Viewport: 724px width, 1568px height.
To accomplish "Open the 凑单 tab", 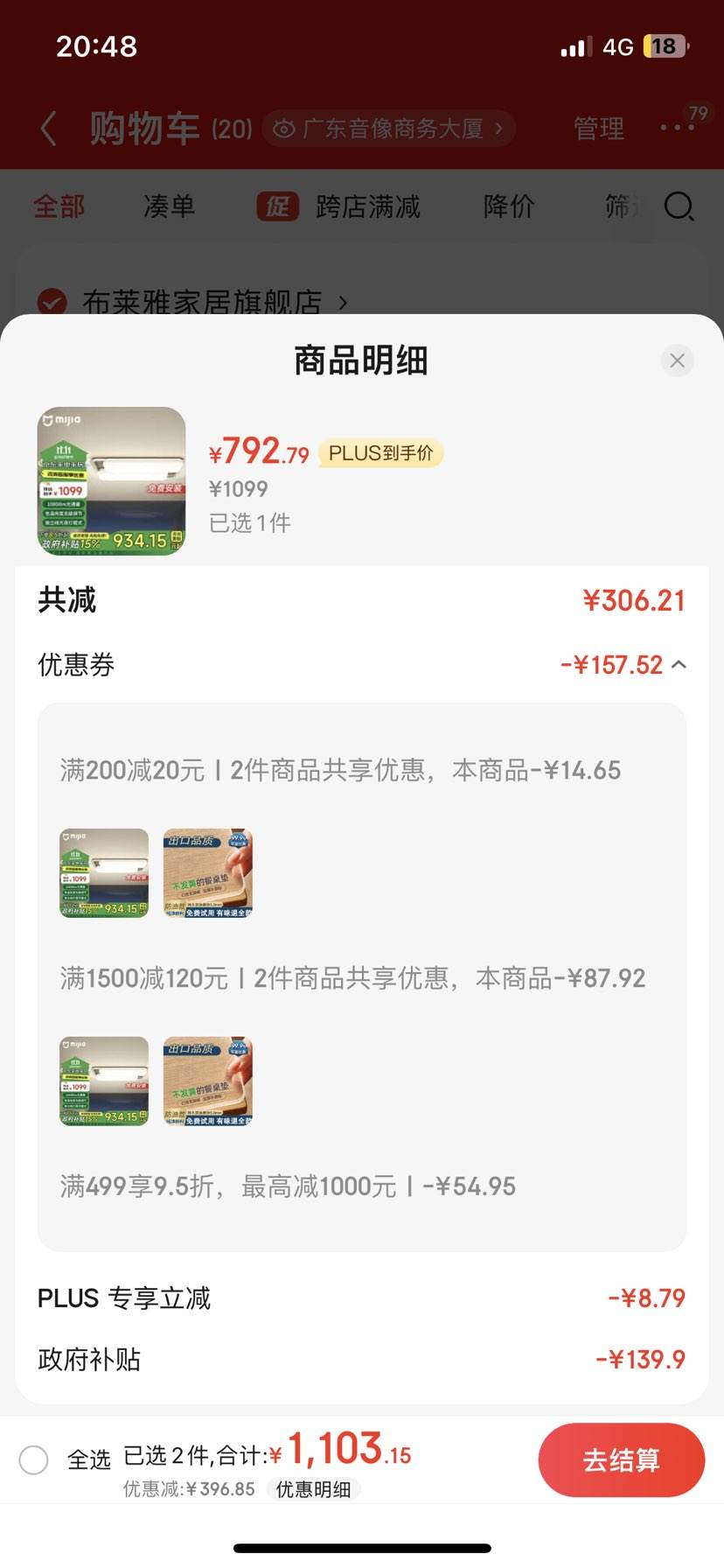I will pos(167,206).
